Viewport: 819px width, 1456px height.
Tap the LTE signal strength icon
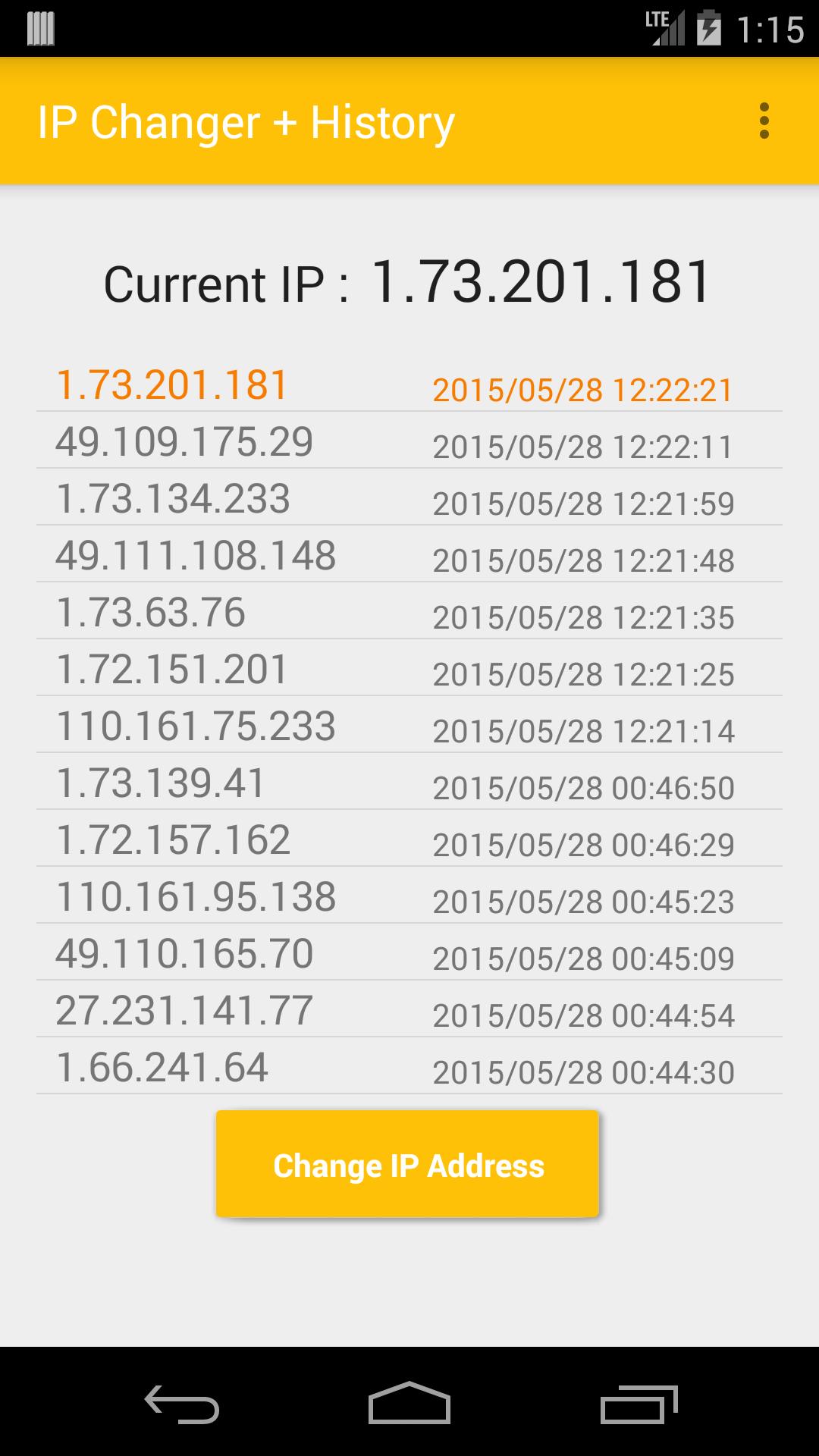(x=666, y=27)
